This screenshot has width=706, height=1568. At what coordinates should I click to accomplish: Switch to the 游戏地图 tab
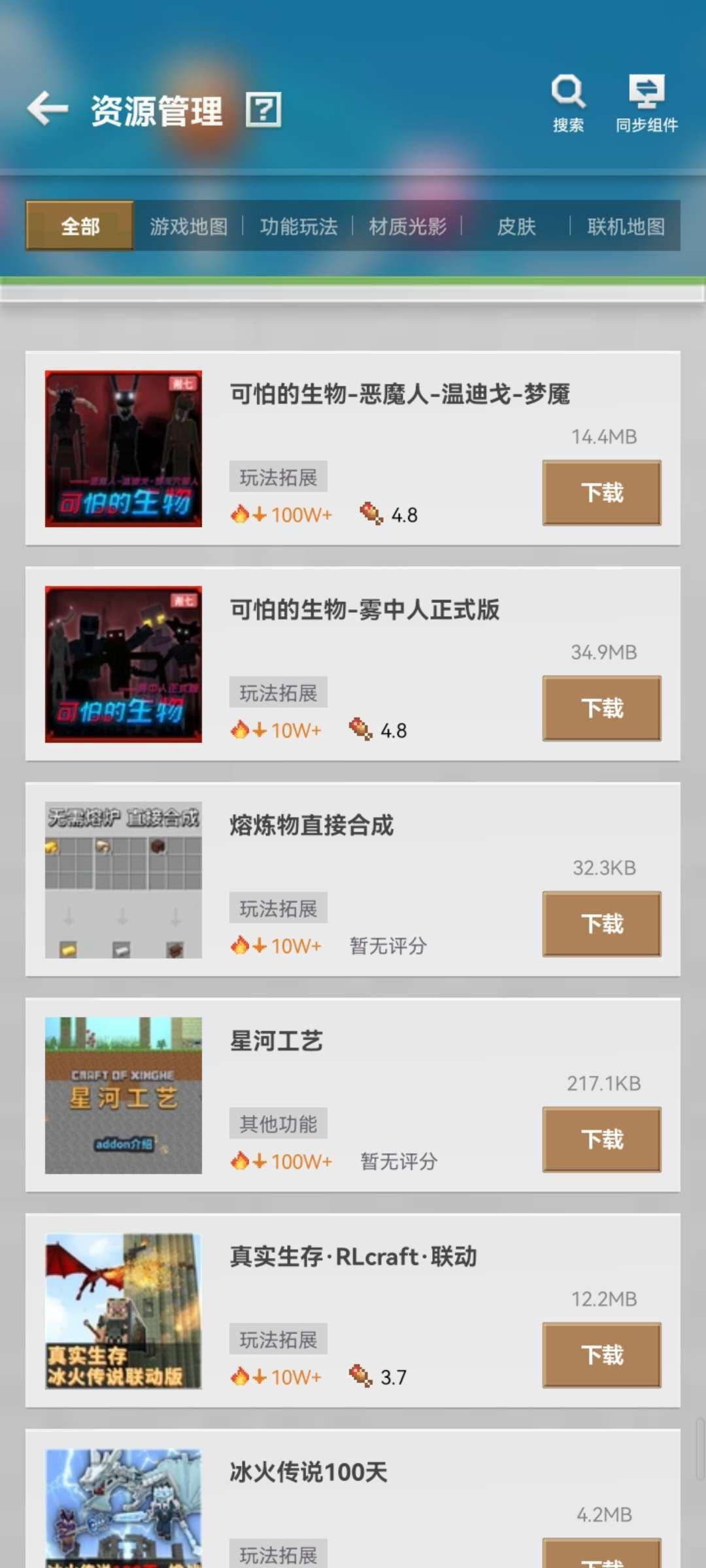[x=190, y=227]
